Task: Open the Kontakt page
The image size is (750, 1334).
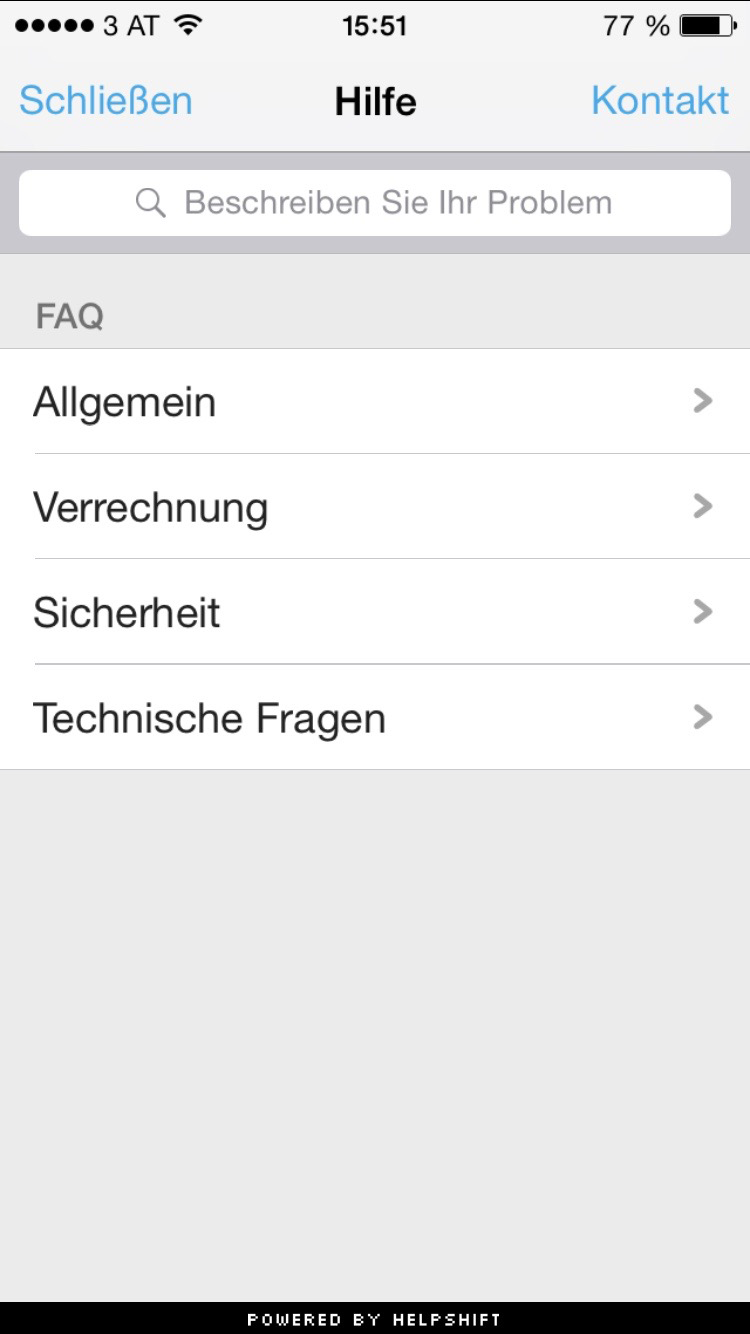Action: tap(660, 101)
